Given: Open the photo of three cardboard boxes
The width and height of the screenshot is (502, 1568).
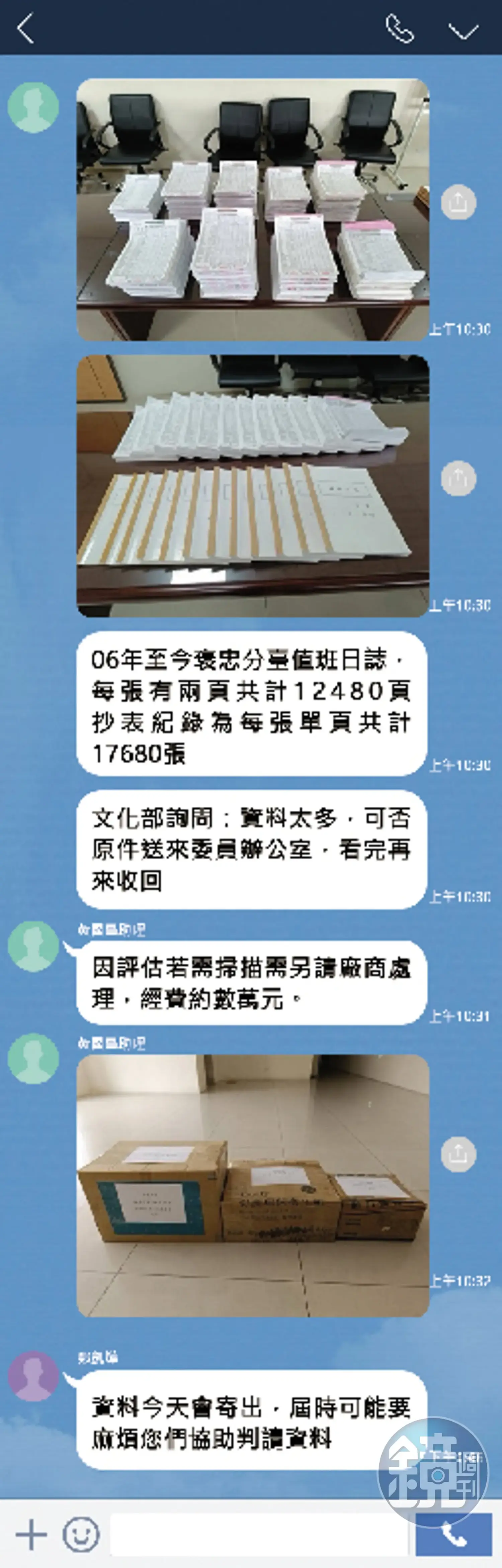Looking at the screenshot, I should 253,1185.
